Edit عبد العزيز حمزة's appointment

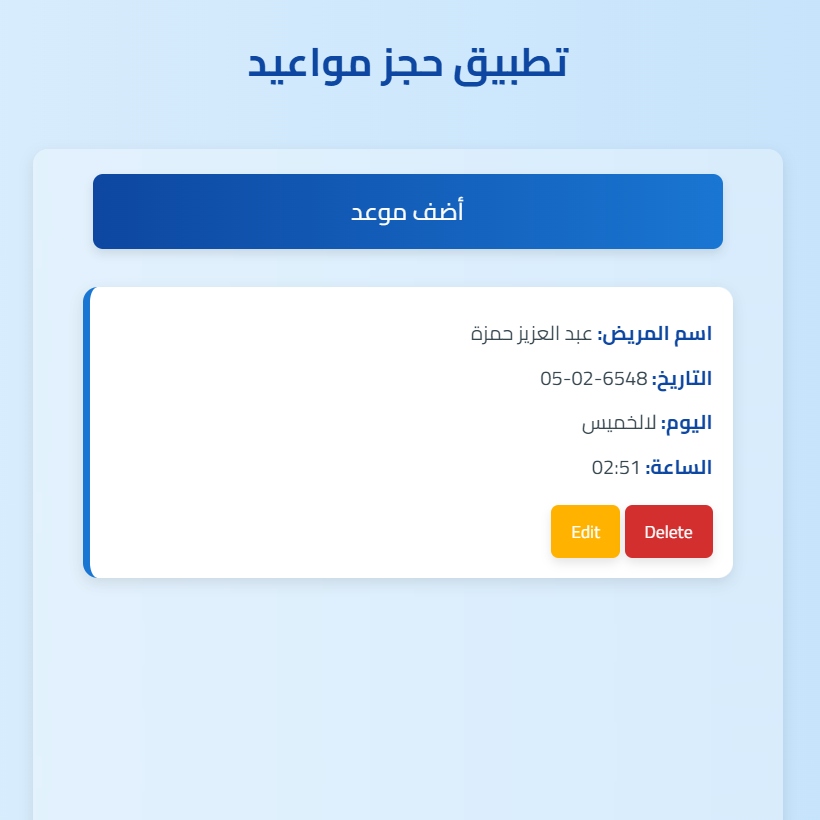[585, 532]
